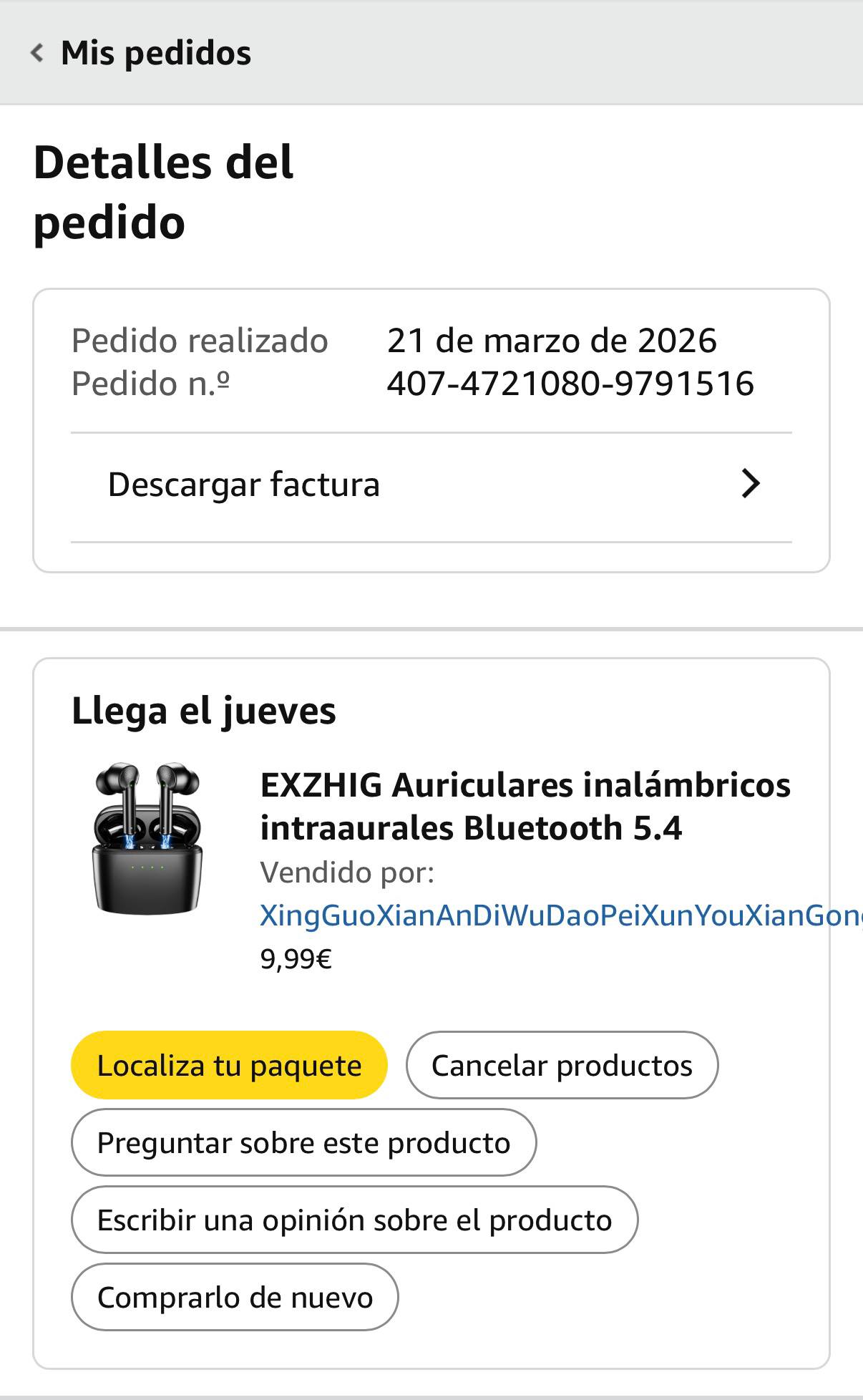Viewport: 863px width, 1400px height.
Task: Open Descargar factura row
Action: (x=431, y=485)
